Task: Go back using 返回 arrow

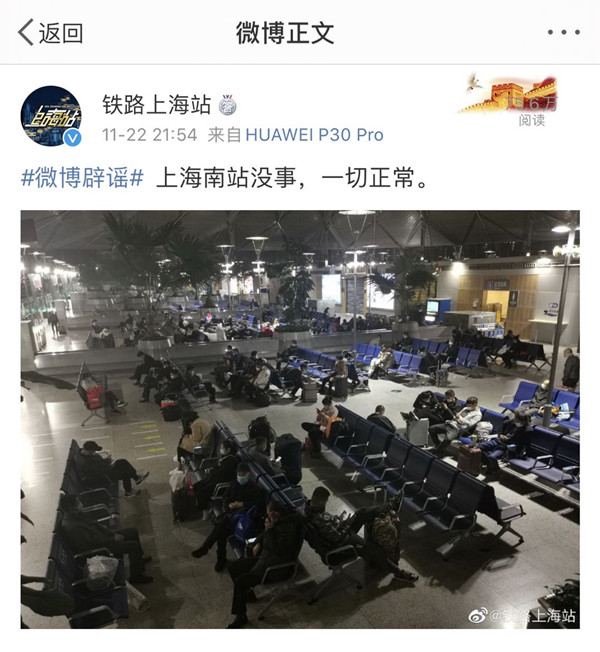Action: click(48, 32)
